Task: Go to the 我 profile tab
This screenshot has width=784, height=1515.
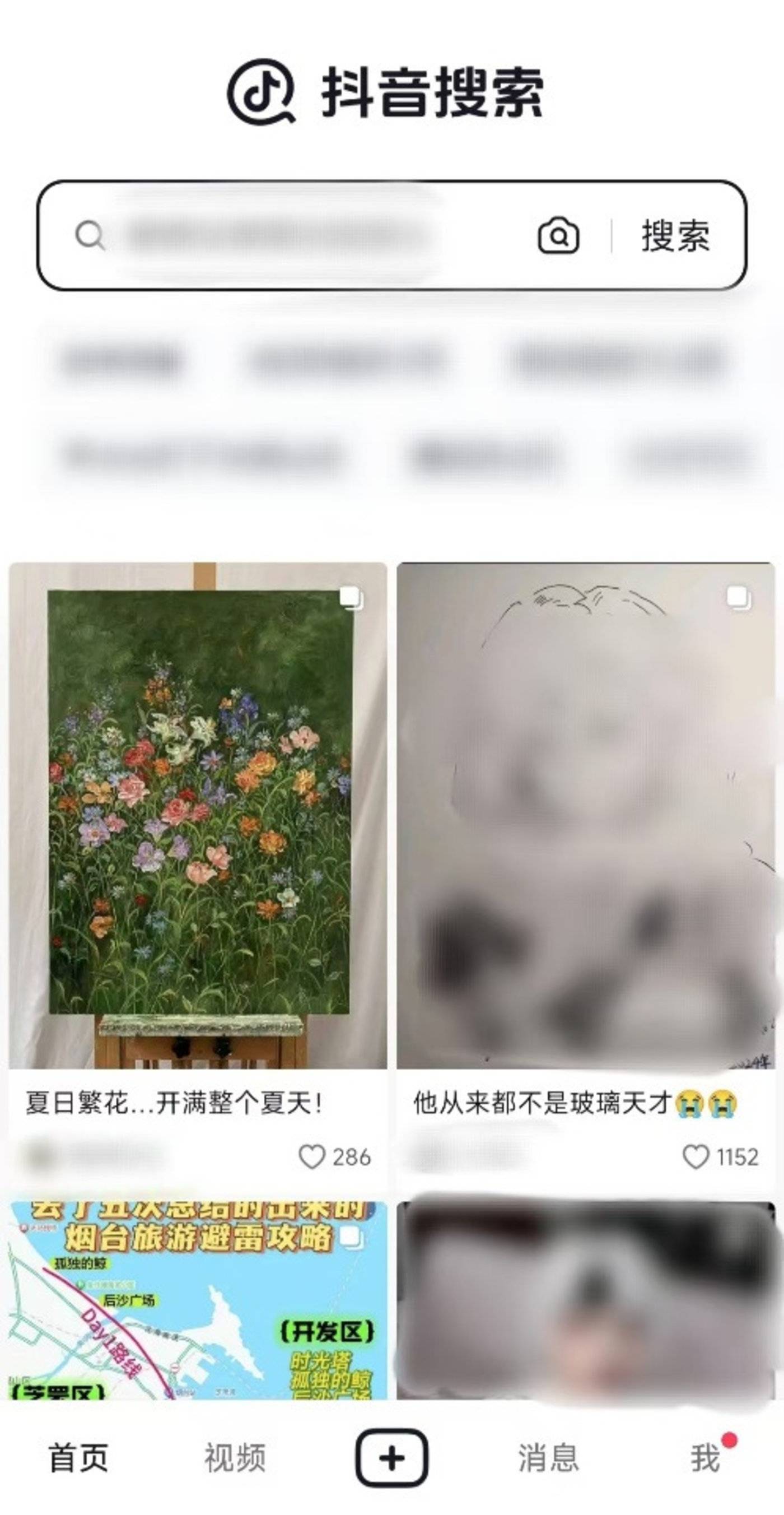Action: click(704, 1457)
